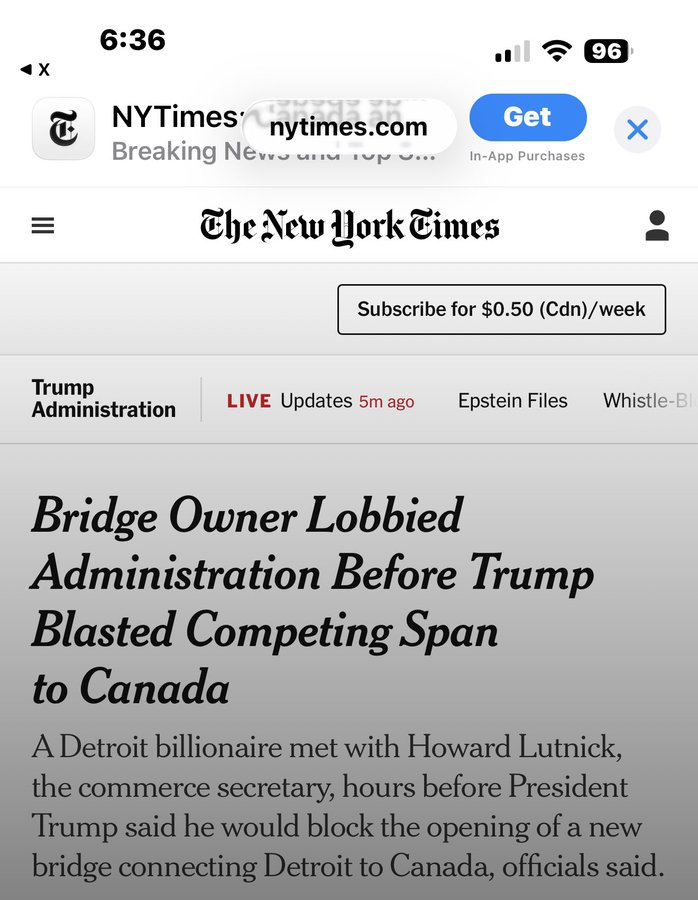
Task: Open the NYTimes app store listing
Action: pos(64,129)
